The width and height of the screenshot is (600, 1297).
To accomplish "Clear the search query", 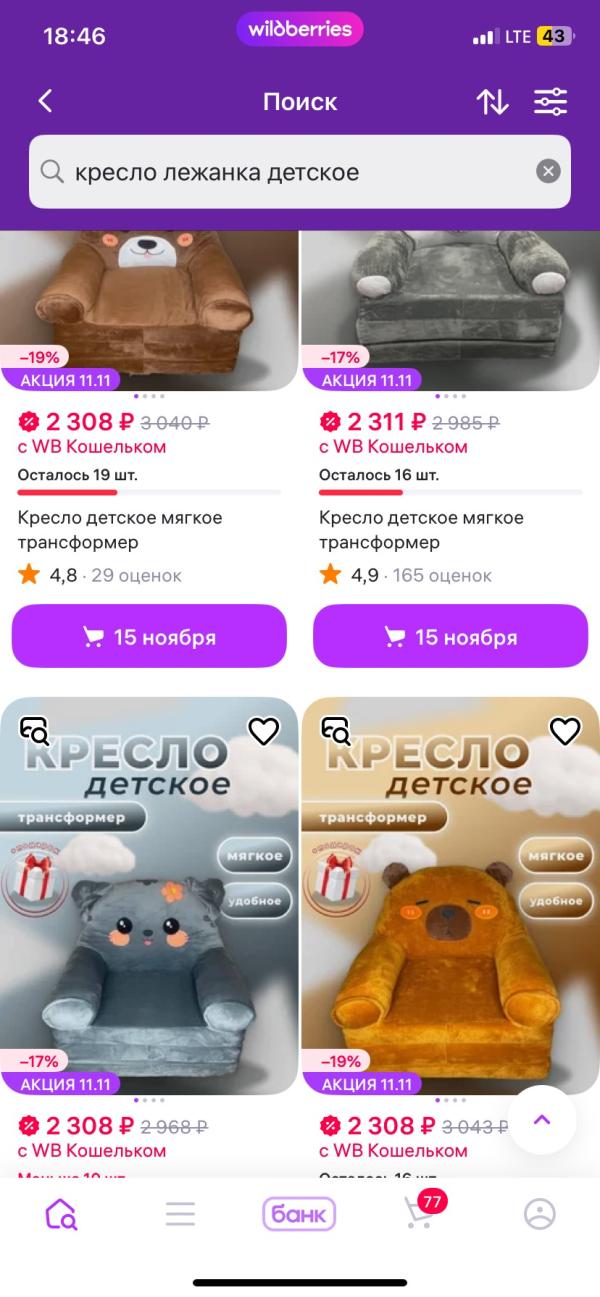I will pyautogui.click(x=548, y=172).
